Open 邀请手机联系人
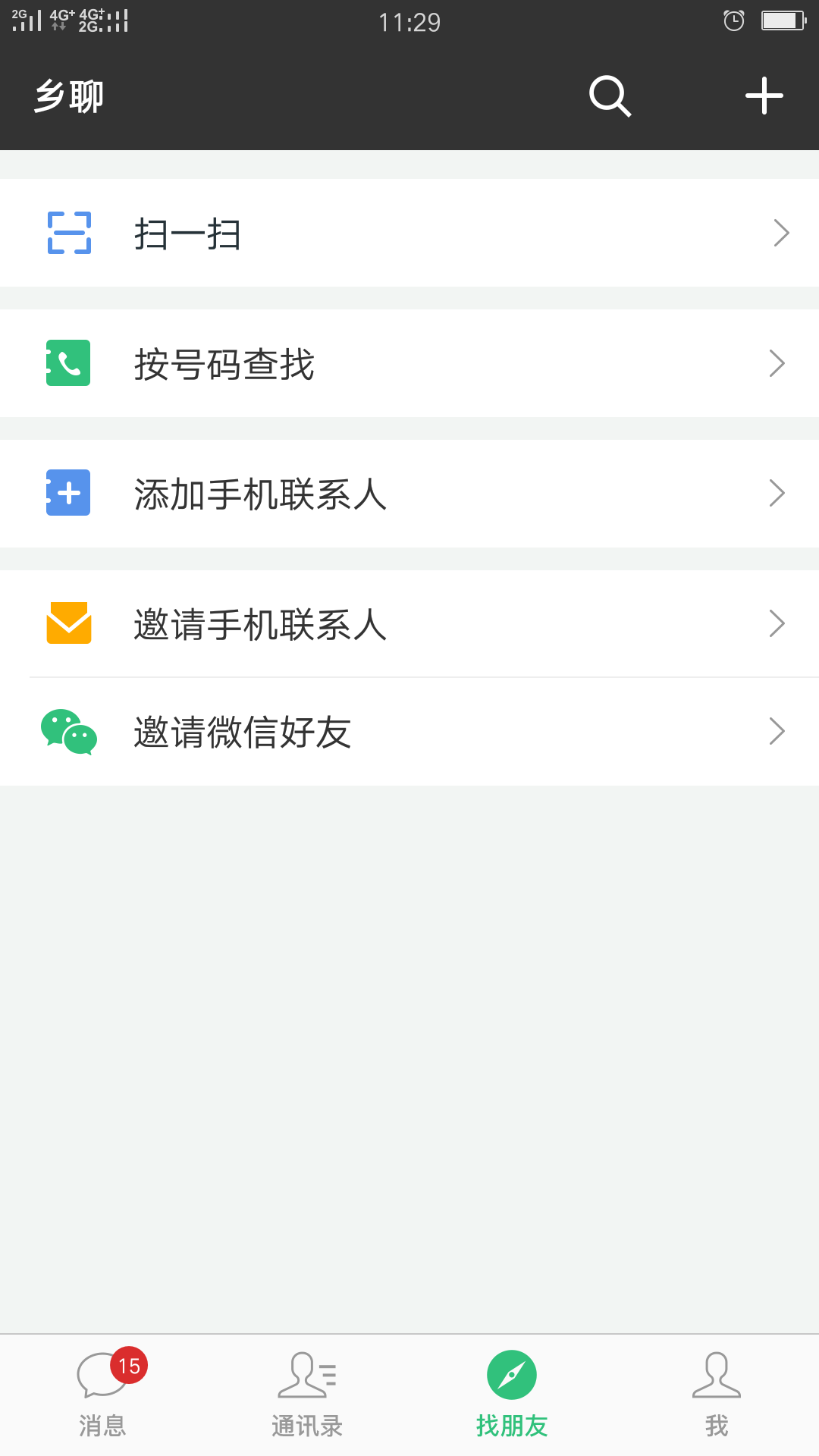819x1456 pixels. 409,623
